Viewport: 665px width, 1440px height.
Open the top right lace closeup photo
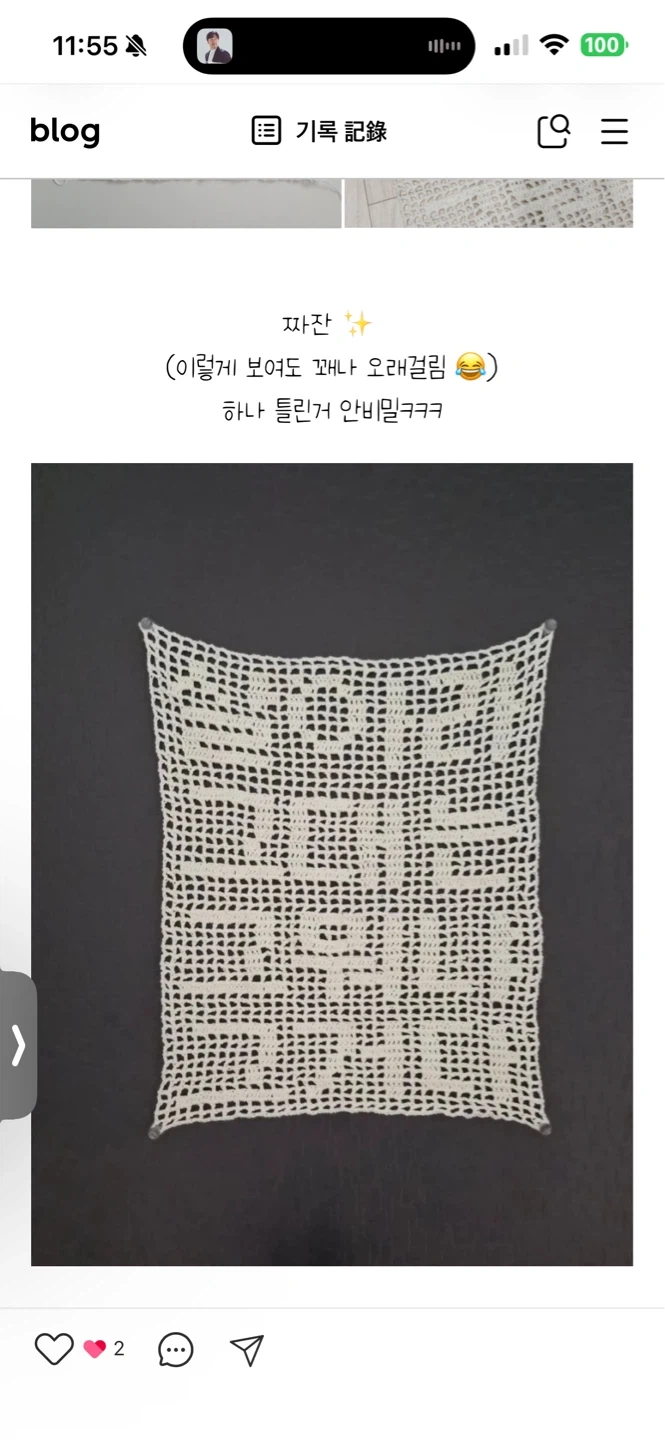point(489,203)
